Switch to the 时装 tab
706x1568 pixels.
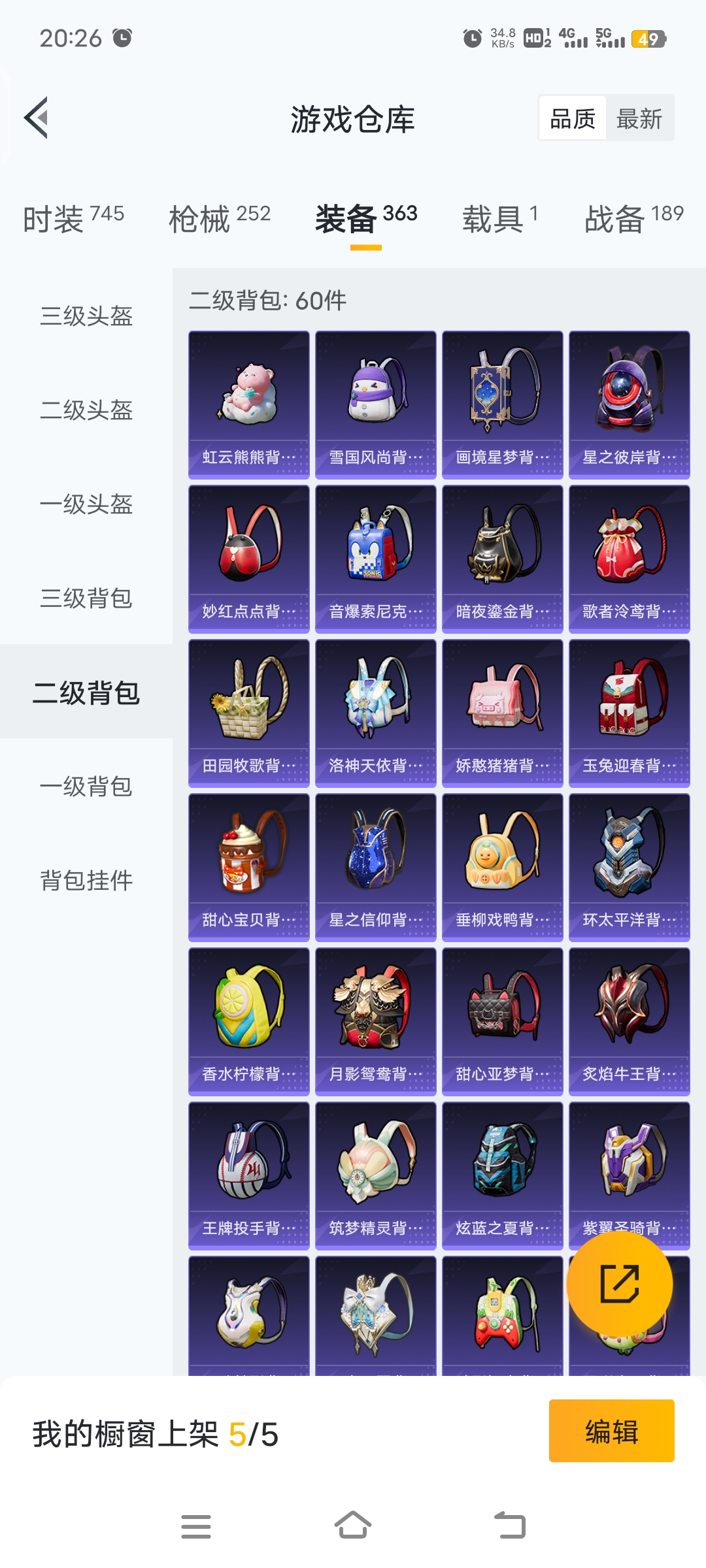pyautogui.click(x=73, y=218)
